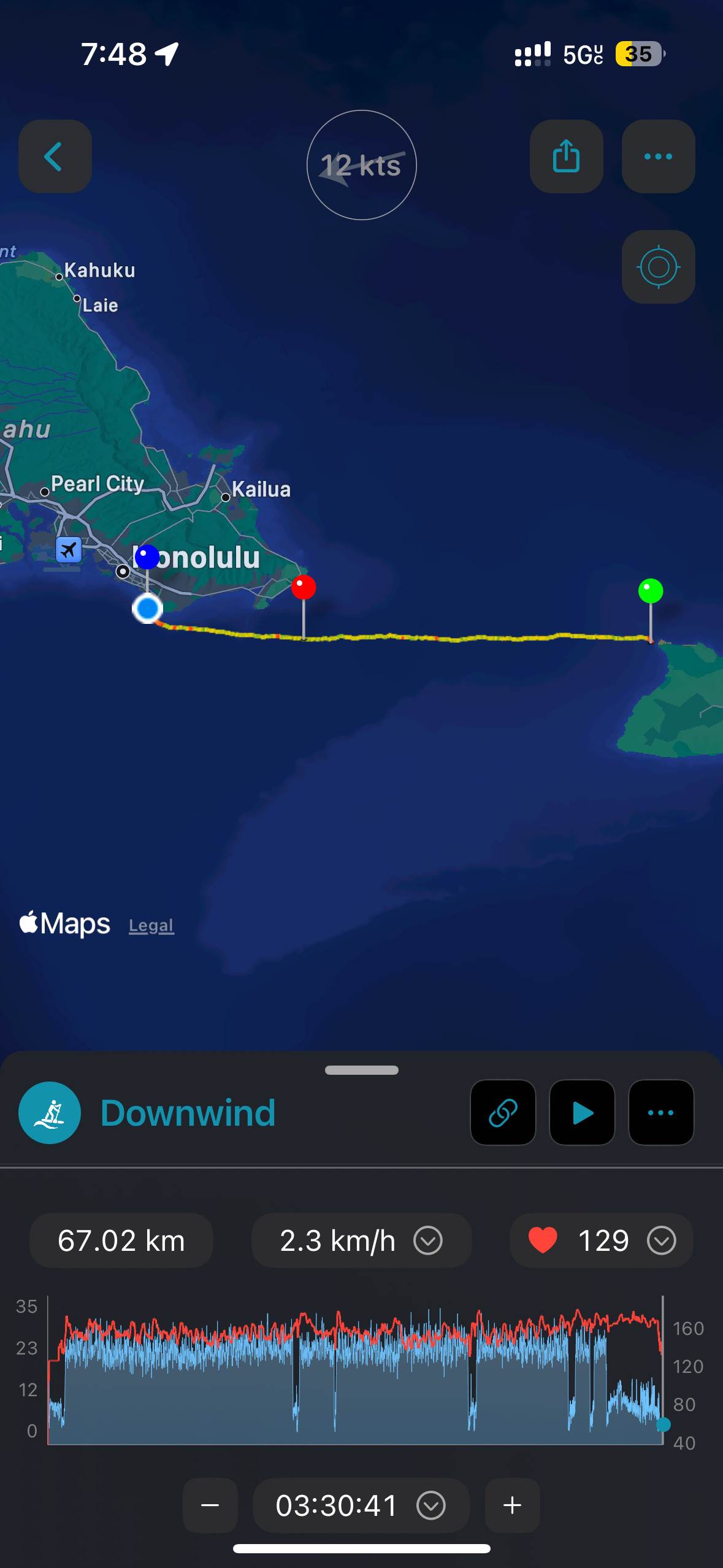The width and height of the screenshot is (723, 1568).
Task: Open the Downwind panel's more options
Action: (661, 1112)
